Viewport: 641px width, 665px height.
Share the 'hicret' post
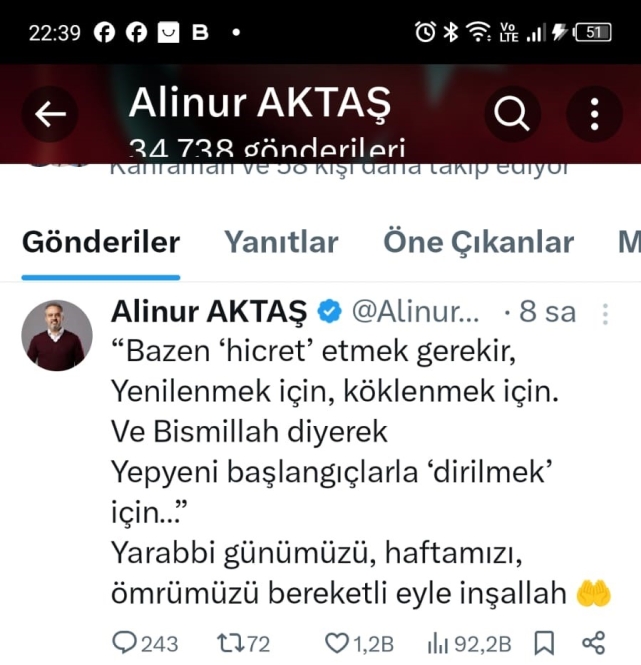pos(594,644)
